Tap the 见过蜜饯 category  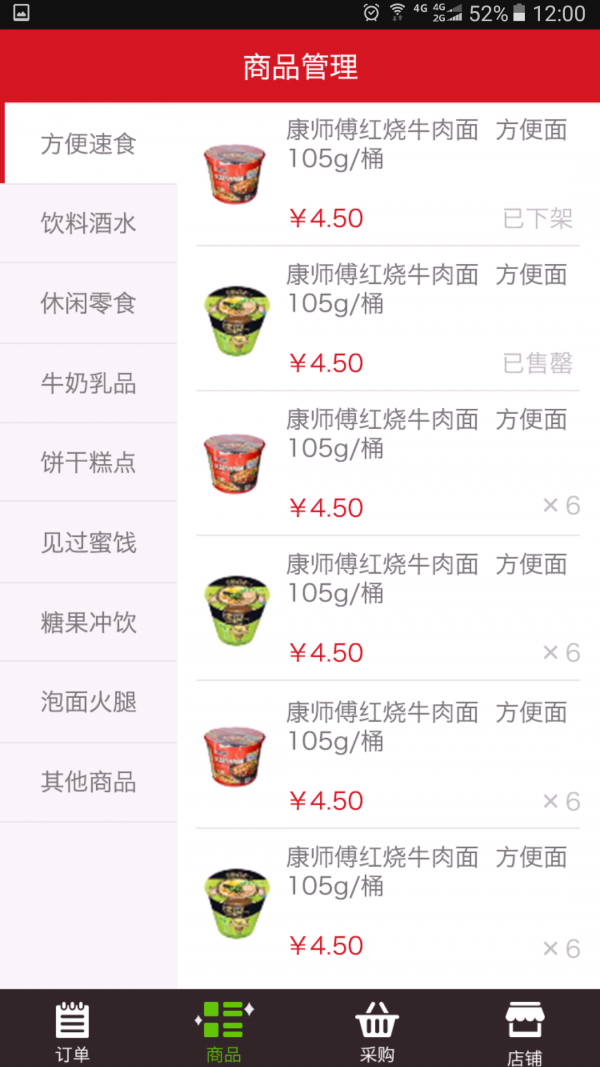pyautogui.click(x=88, y=543)
